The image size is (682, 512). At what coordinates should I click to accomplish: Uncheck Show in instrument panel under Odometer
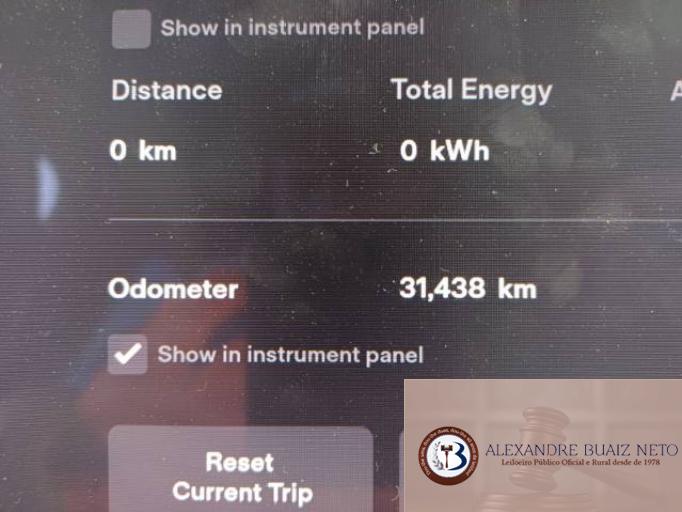[x=128, y=354]
